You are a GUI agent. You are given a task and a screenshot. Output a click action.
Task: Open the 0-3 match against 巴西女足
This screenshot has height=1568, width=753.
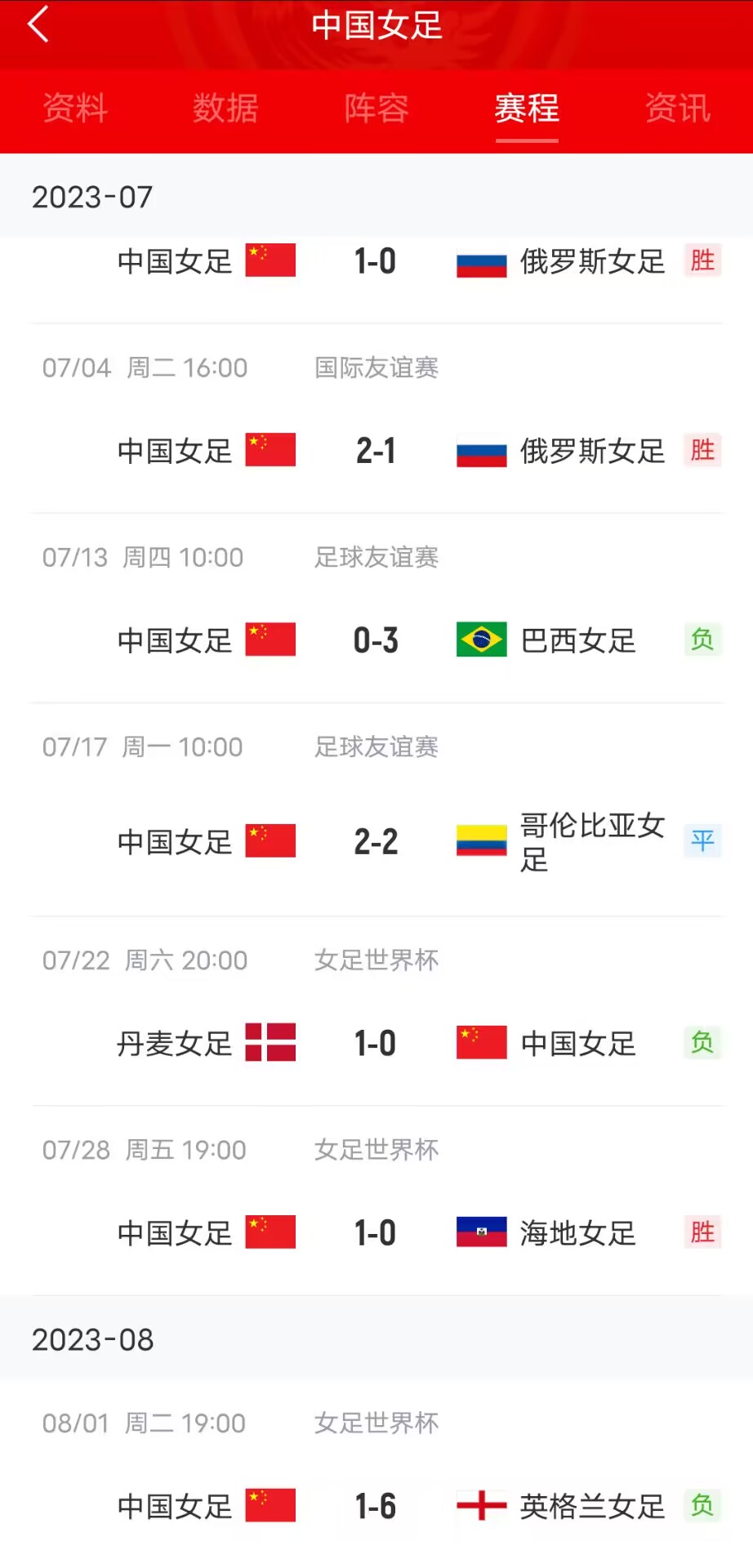click(376, 608)
